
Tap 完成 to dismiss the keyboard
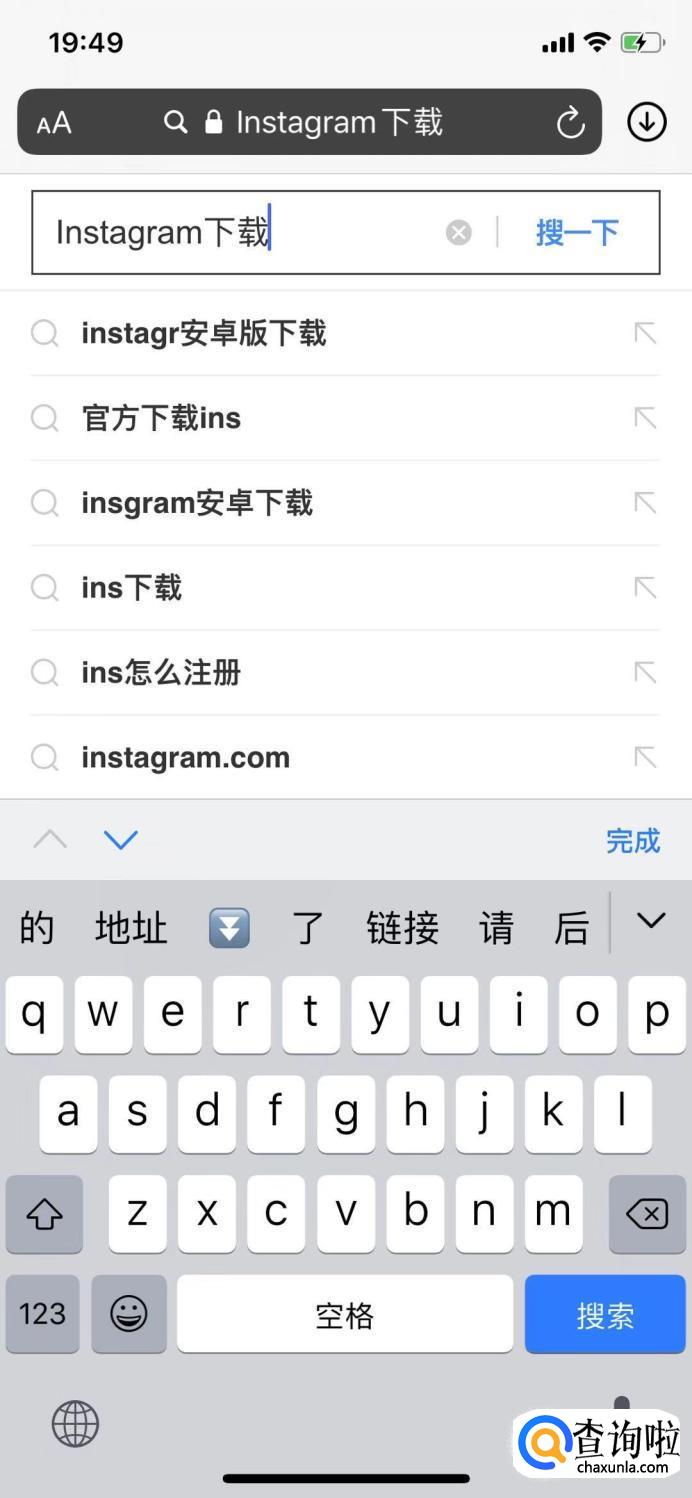[x=633, y=841]
